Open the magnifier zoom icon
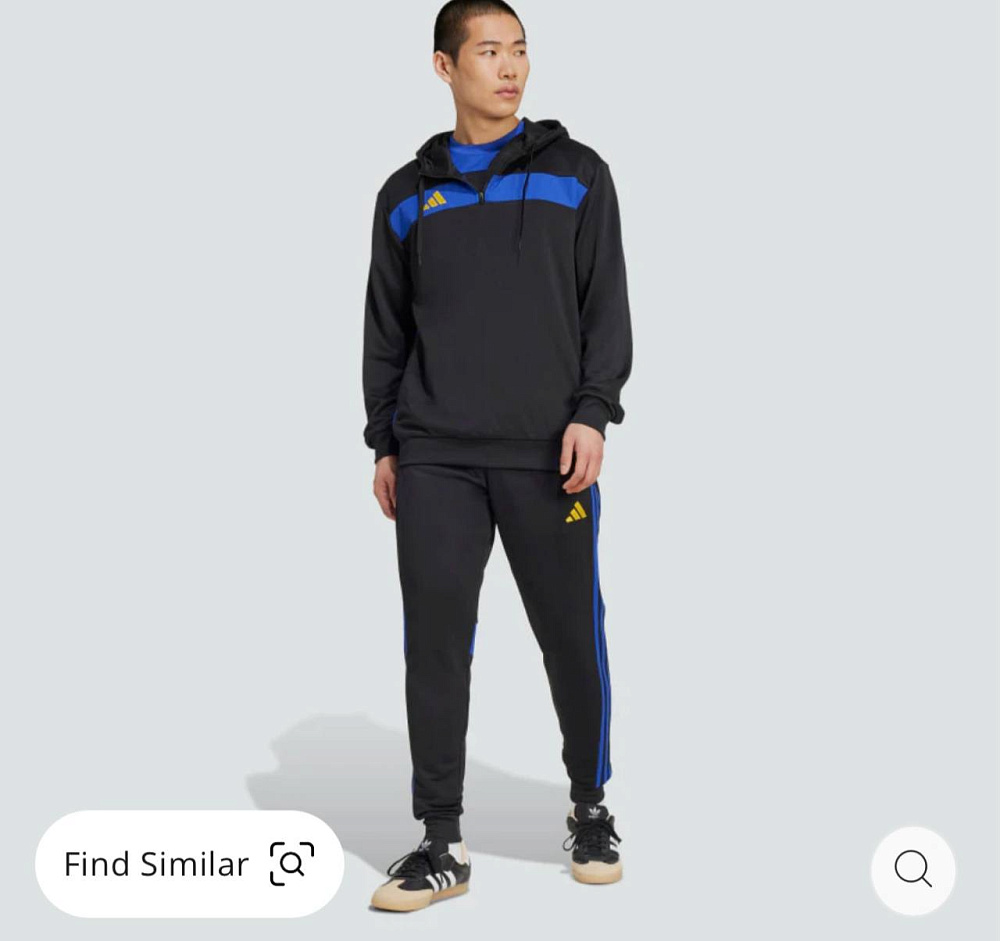 (x=912, y=869)
